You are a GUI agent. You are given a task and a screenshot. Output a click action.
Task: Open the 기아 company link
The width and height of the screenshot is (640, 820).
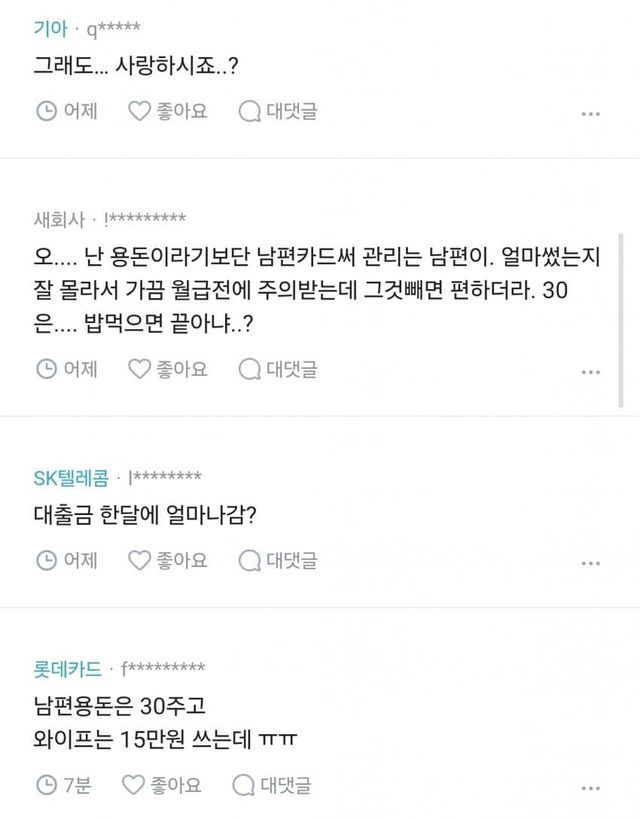[x=50, y=31]
